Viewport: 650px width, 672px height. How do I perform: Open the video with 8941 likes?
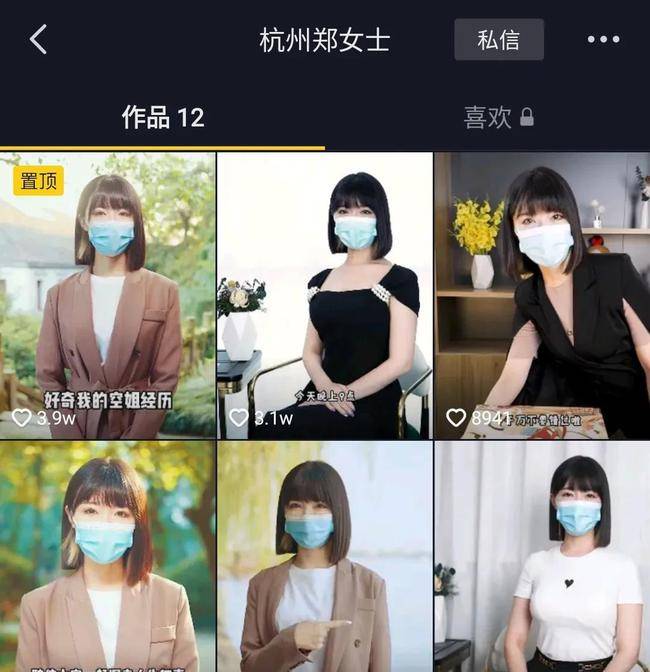541,295
